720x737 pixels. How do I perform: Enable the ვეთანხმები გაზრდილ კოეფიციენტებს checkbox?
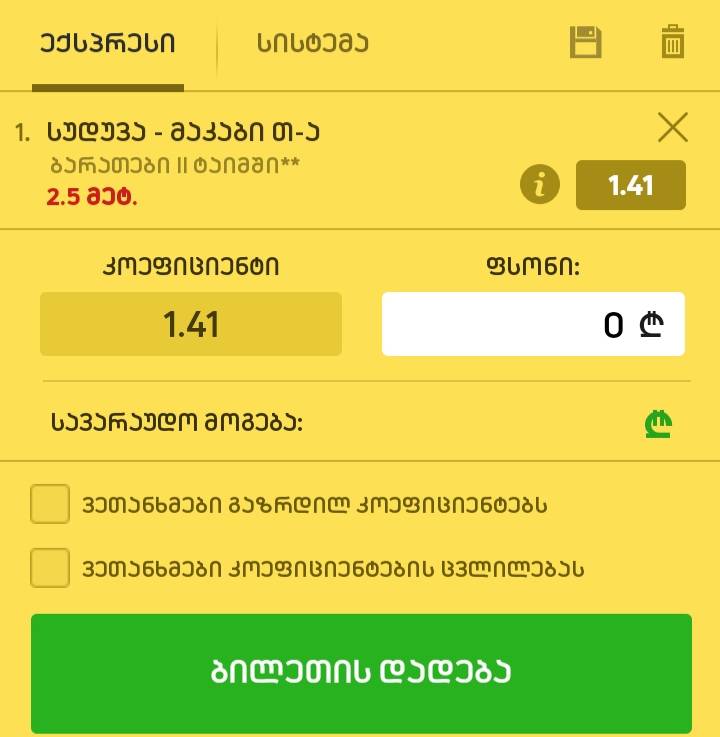coord(50,505)
